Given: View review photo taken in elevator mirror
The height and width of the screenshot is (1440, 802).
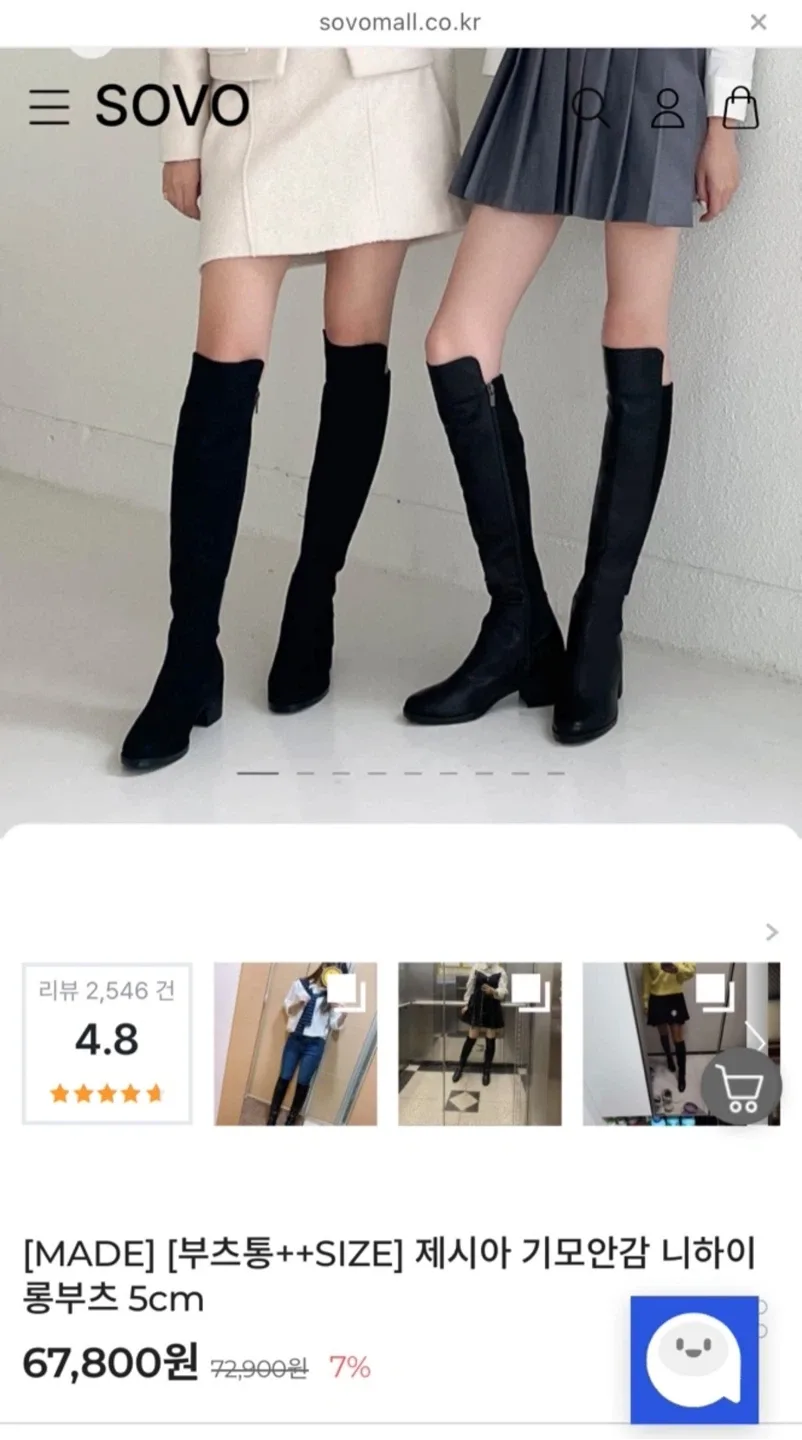Looking at the screenshot, I should (480, 1043).
